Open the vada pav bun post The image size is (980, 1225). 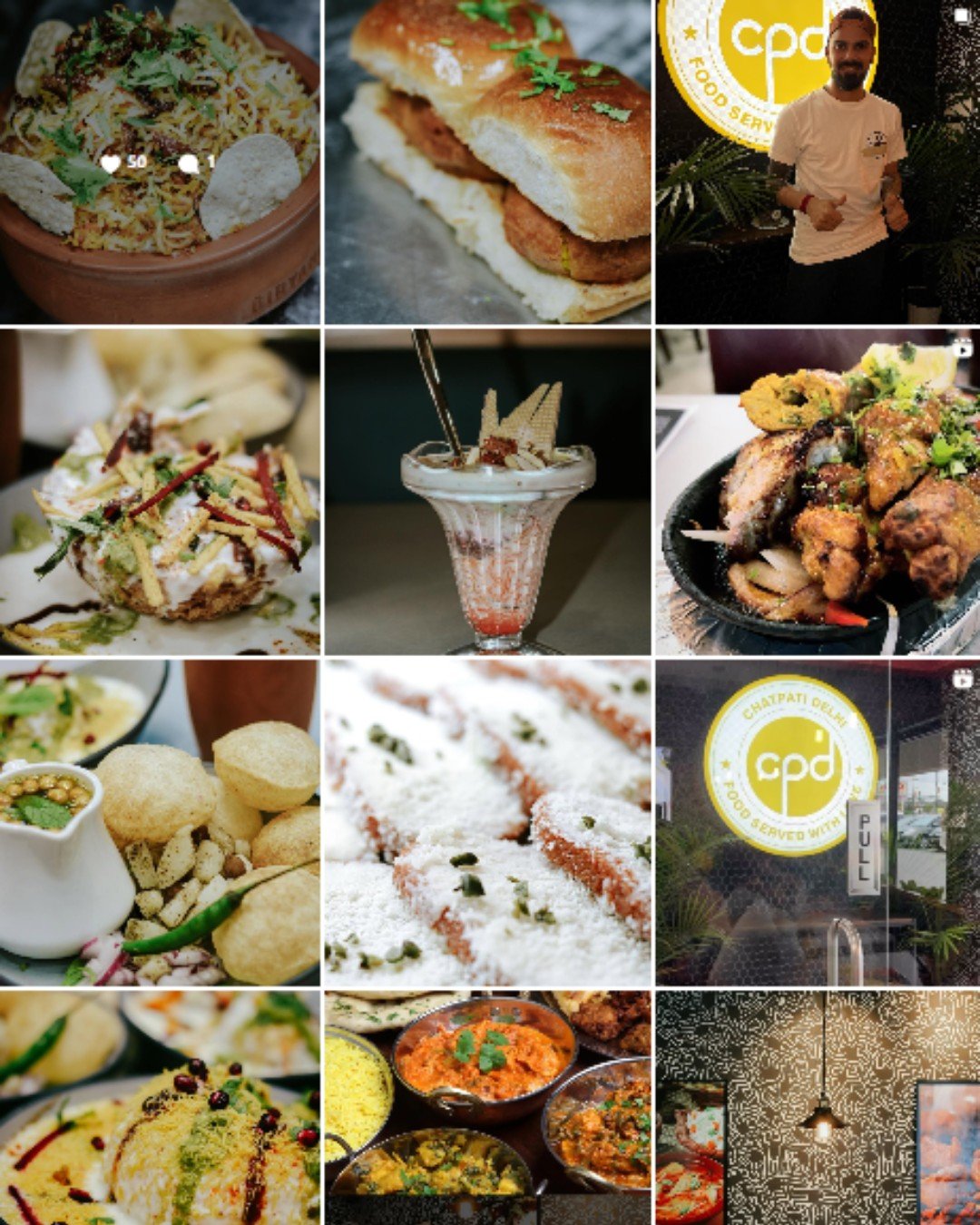point(488,162)
